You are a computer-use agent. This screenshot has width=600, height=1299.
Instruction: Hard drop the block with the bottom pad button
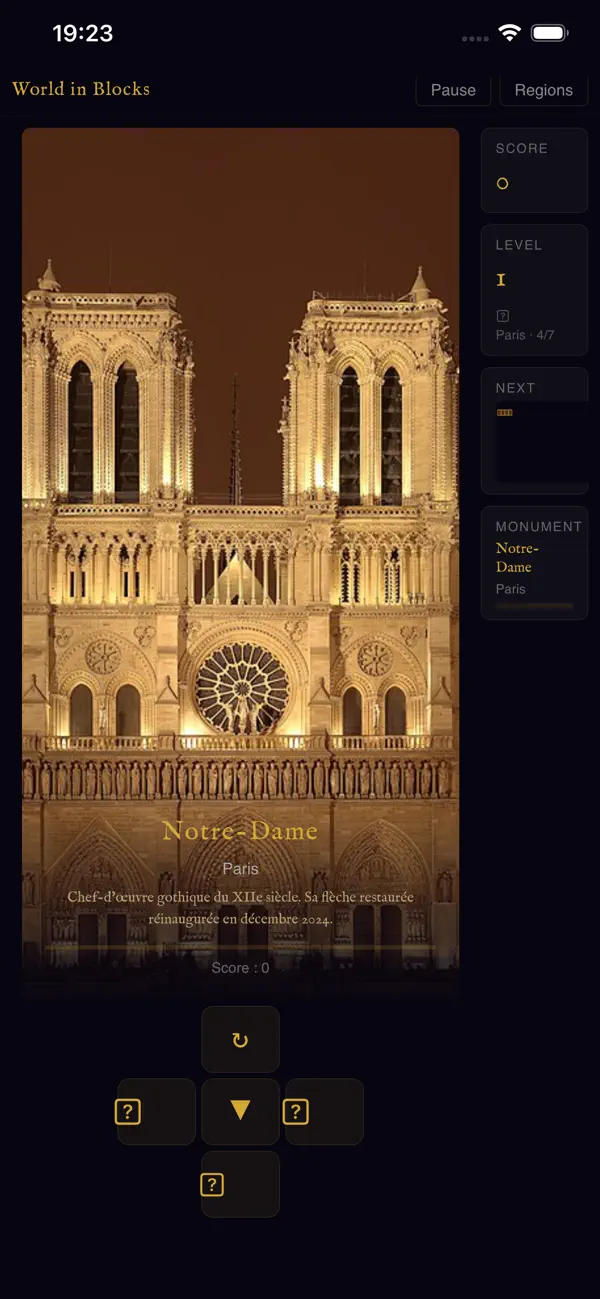[x=240, y=1184]
